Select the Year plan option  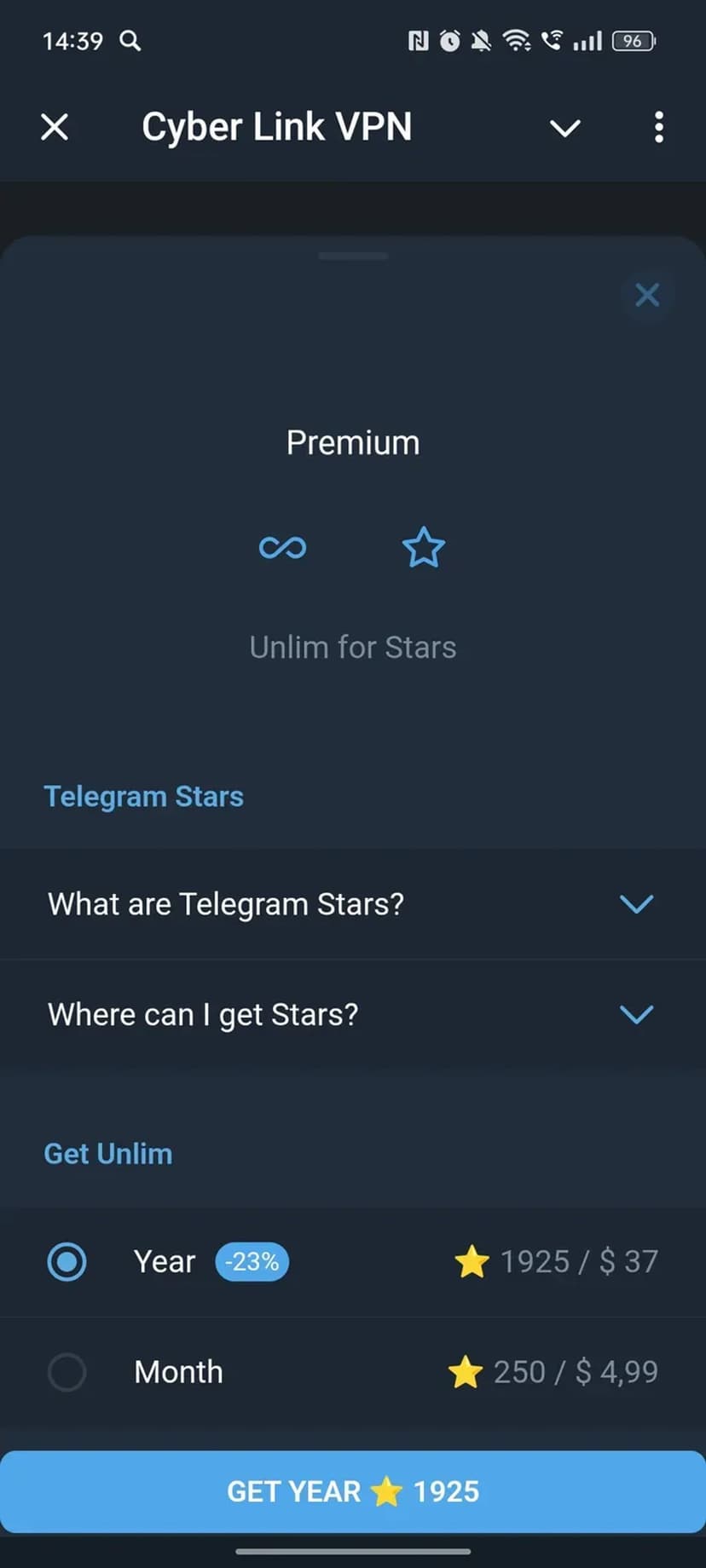click(67, 1262)
